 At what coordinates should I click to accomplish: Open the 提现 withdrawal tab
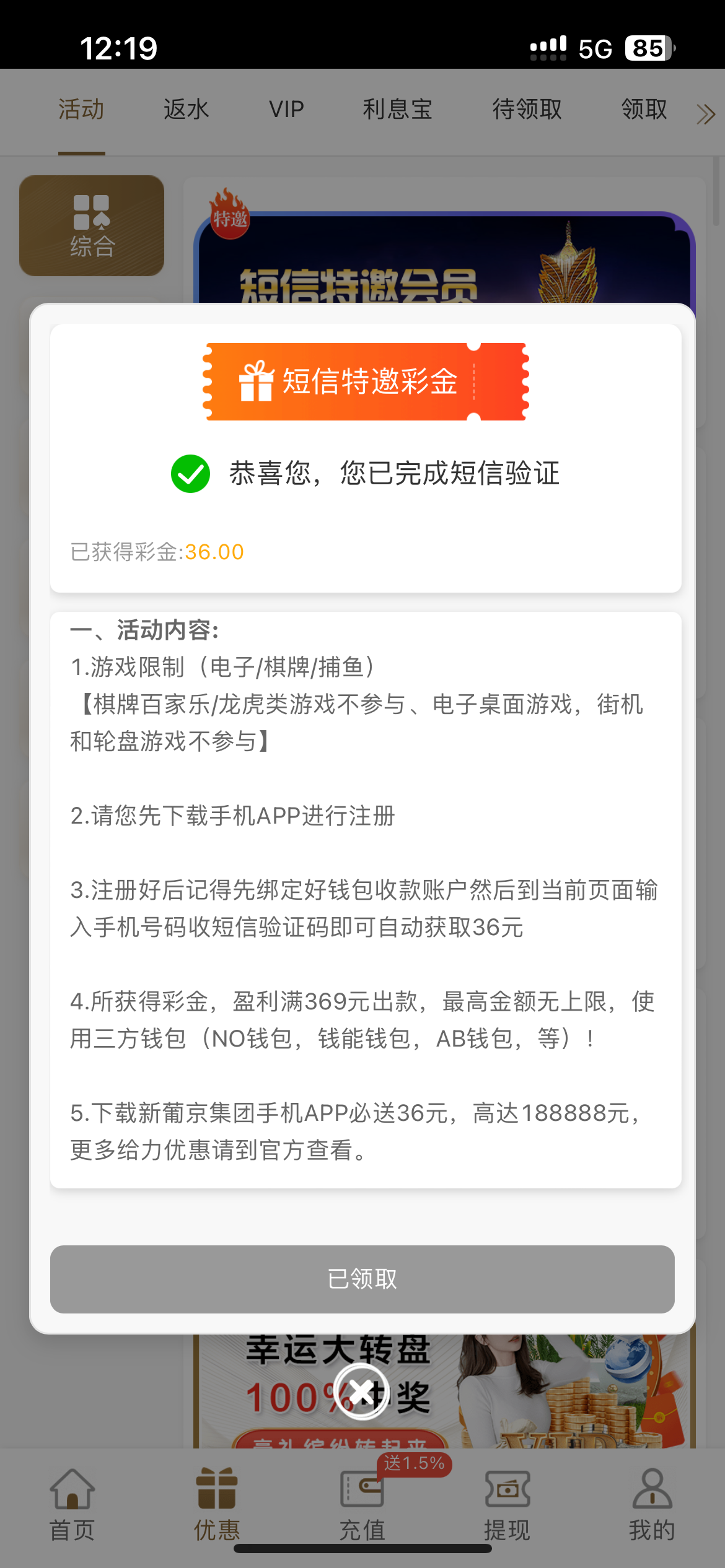pyautogui.click(x=507, y=1505)
